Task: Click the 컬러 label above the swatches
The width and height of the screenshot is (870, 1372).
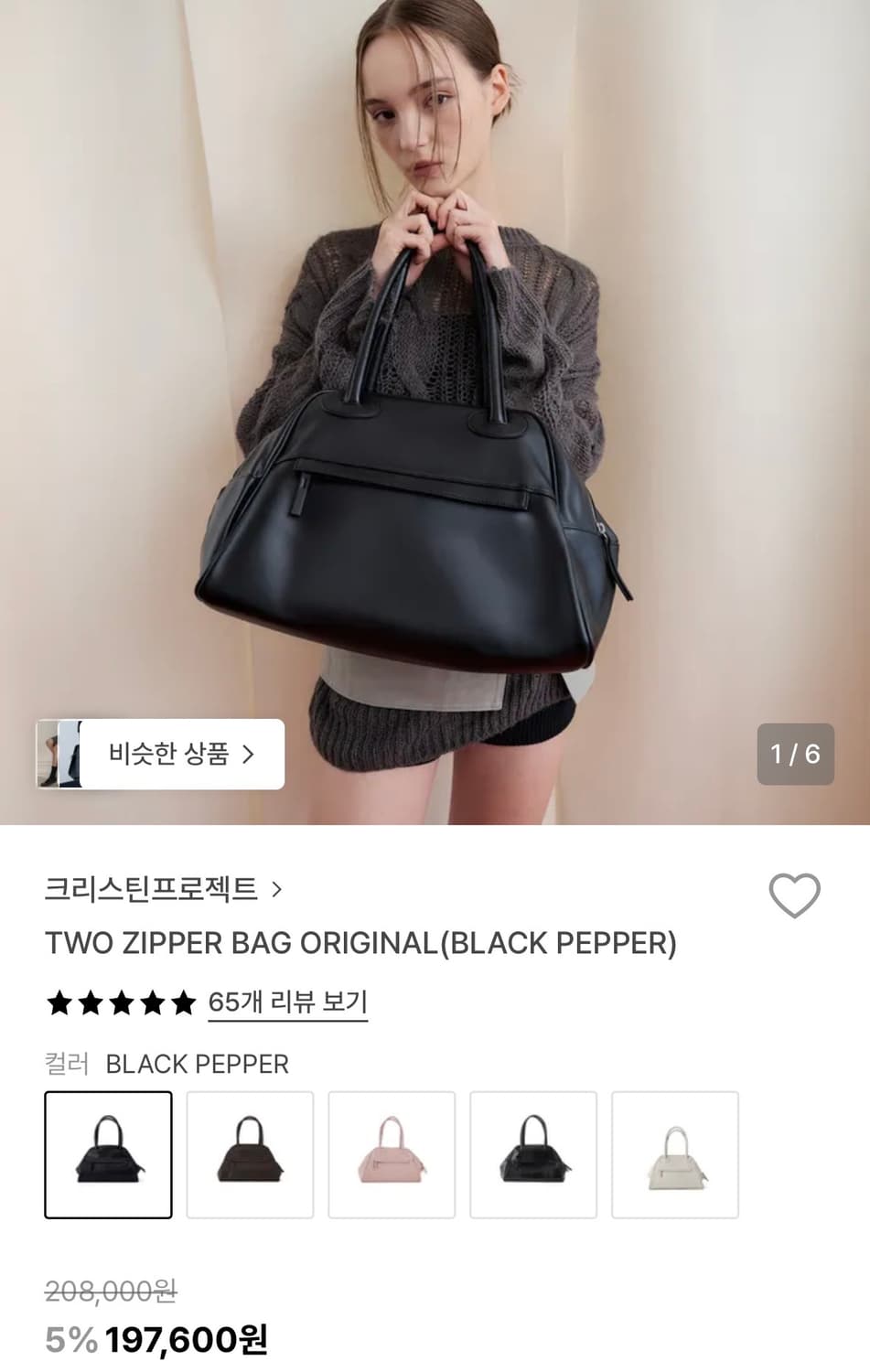Action: click(x=66, y=1064)
